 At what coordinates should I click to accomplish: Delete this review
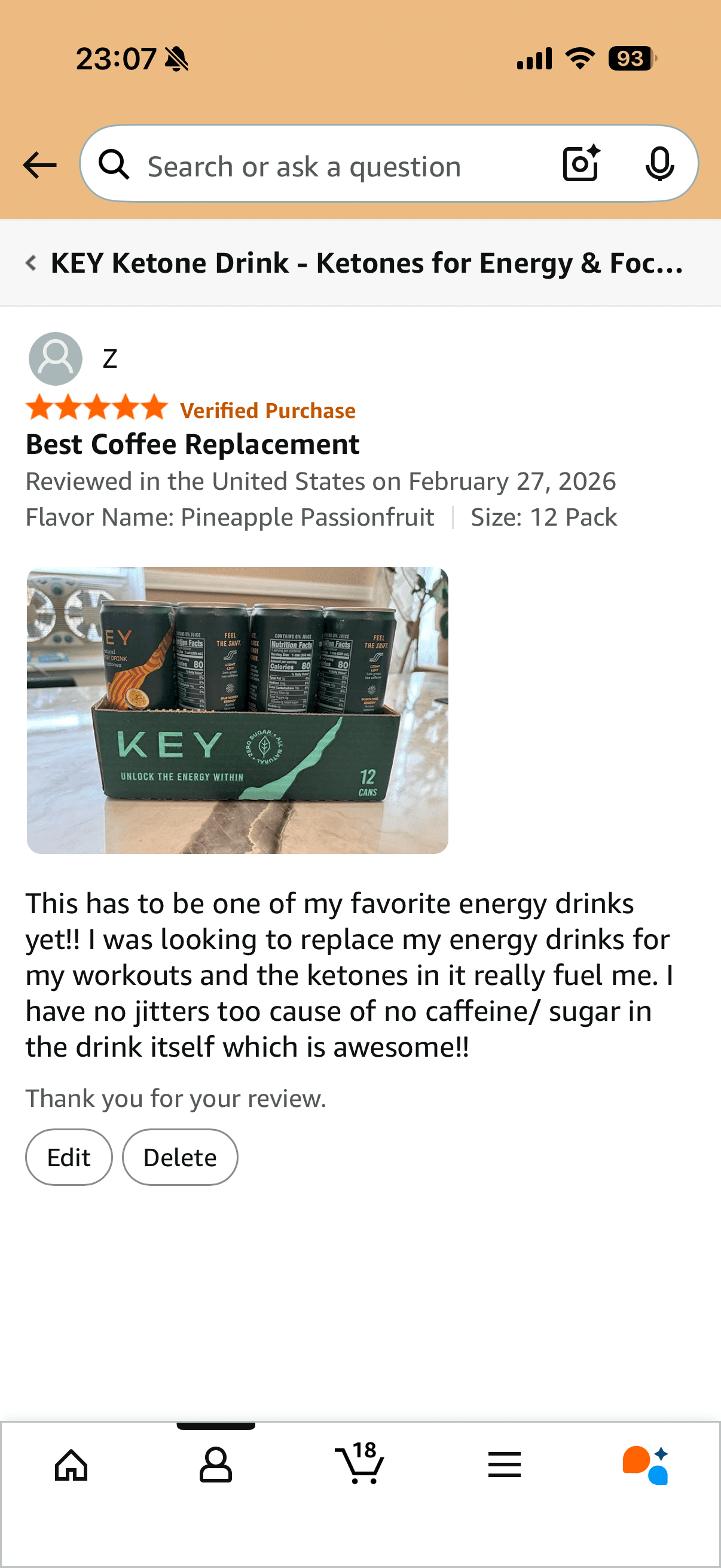pos(179,1157)
